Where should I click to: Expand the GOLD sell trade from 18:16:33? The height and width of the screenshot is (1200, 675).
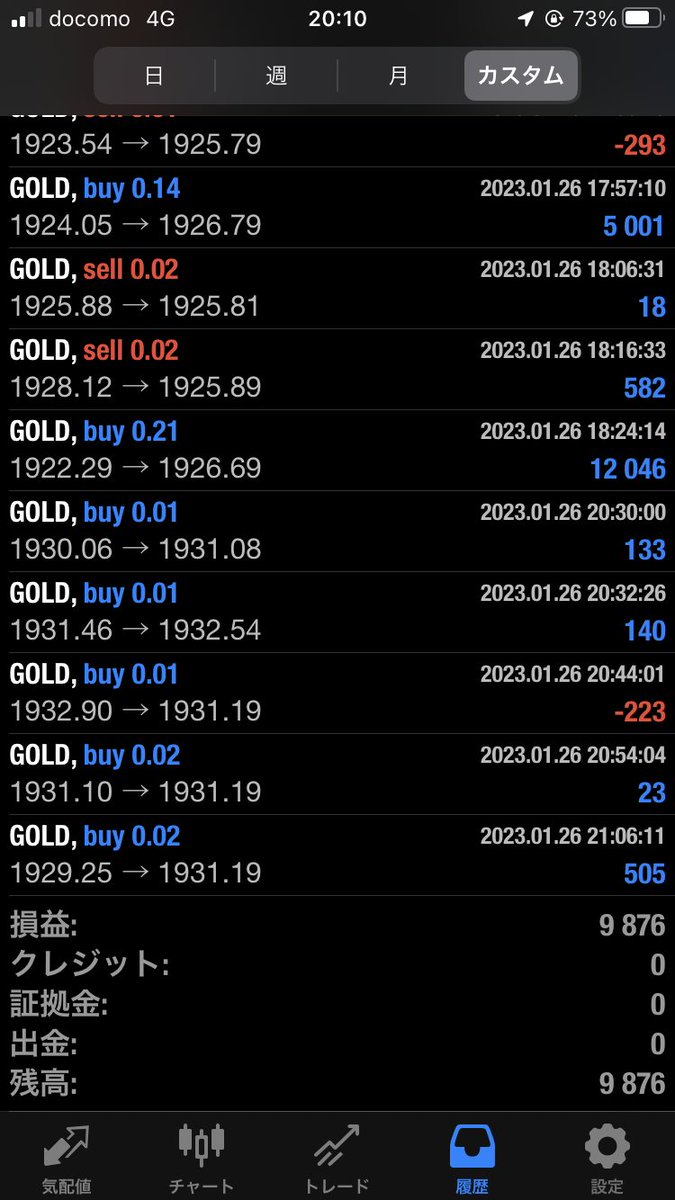point(337,369)
